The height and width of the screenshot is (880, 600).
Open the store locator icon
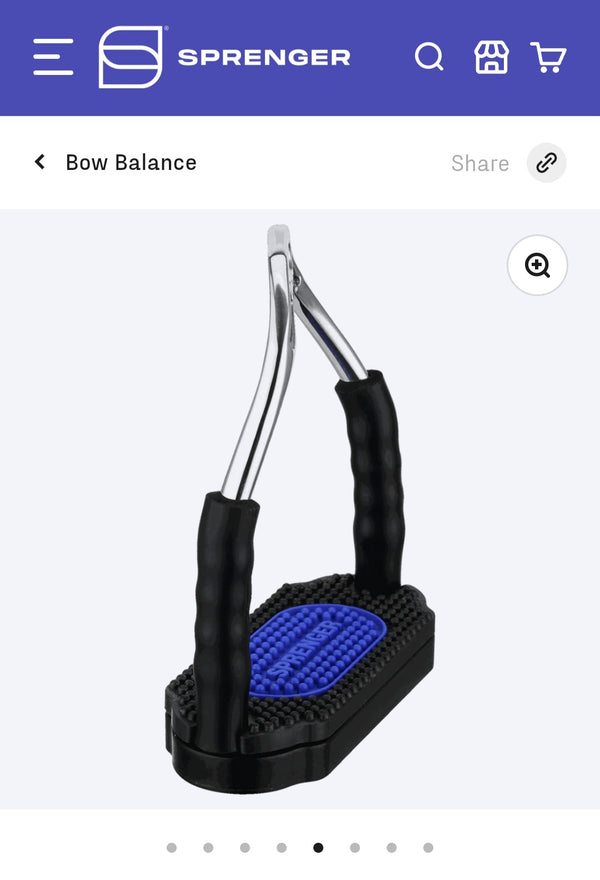pos(490,57)
